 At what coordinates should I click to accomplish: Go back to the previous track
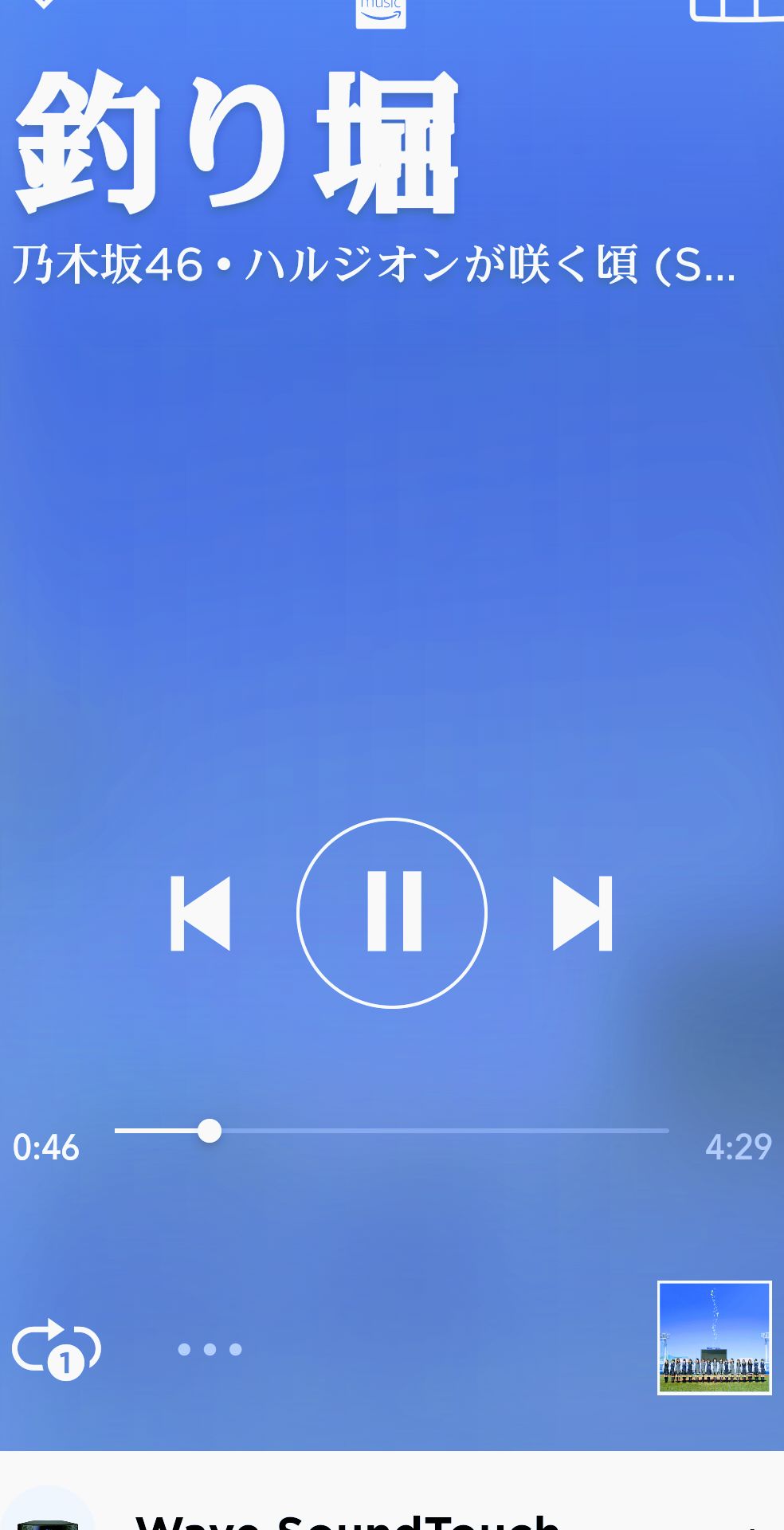(200, 913)
